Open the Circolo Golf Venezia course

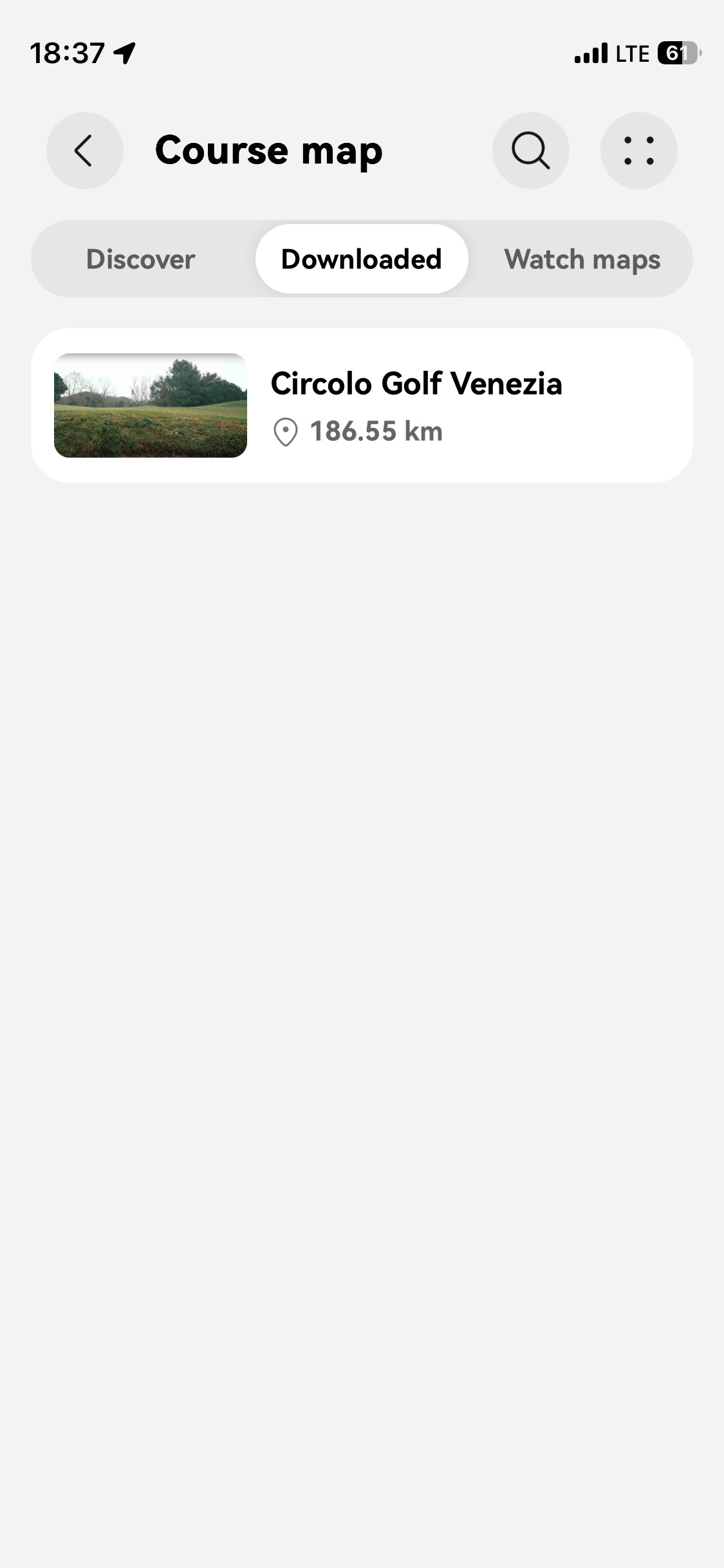[362, 406]
